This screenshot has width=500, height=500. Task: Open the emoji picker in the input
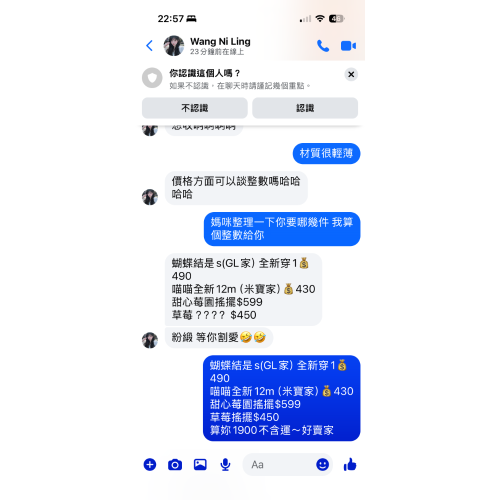coord(322,464)
